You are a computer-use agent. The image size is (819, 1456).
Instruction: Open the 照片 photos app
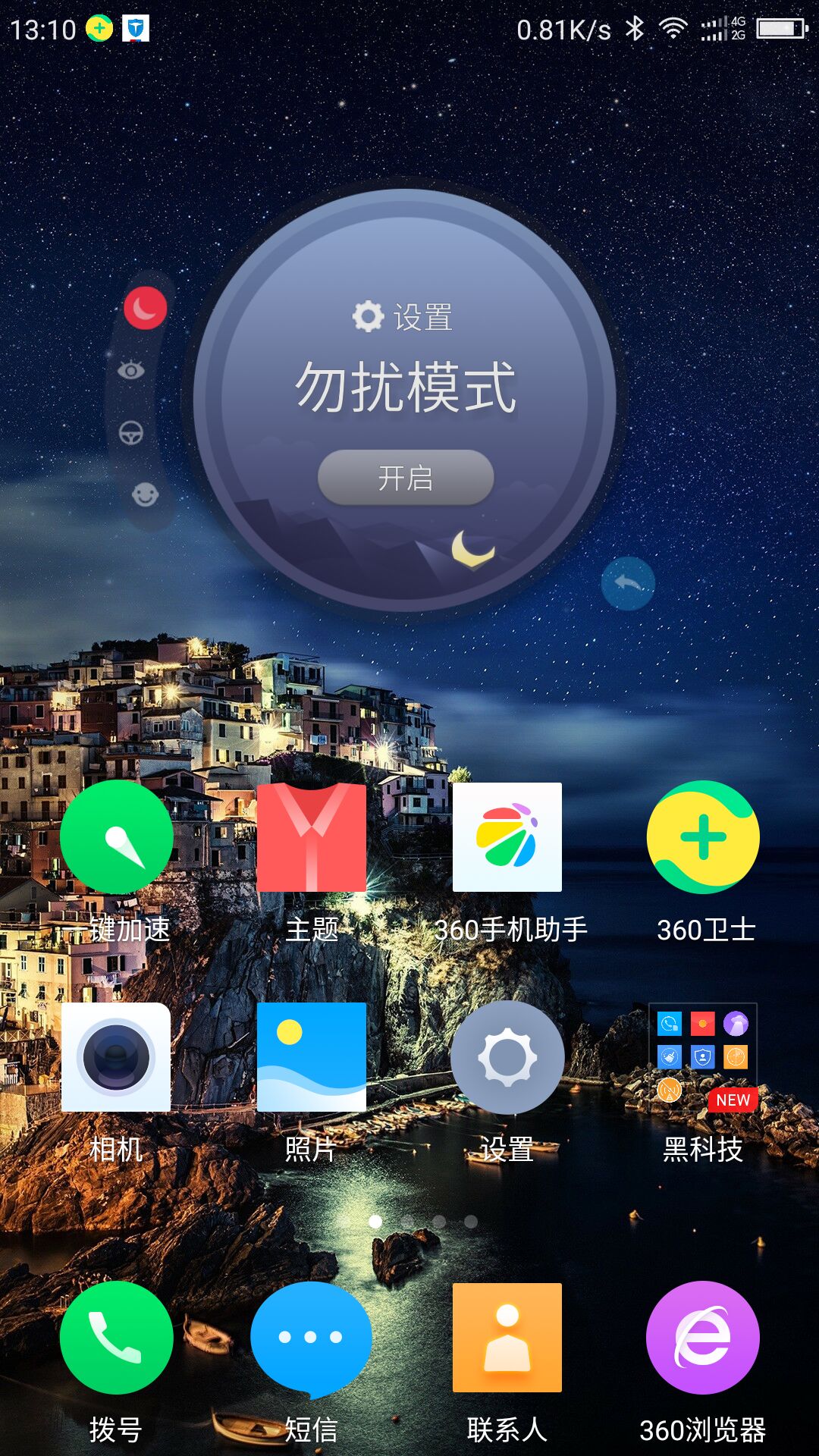click(x=312, y=1057)
